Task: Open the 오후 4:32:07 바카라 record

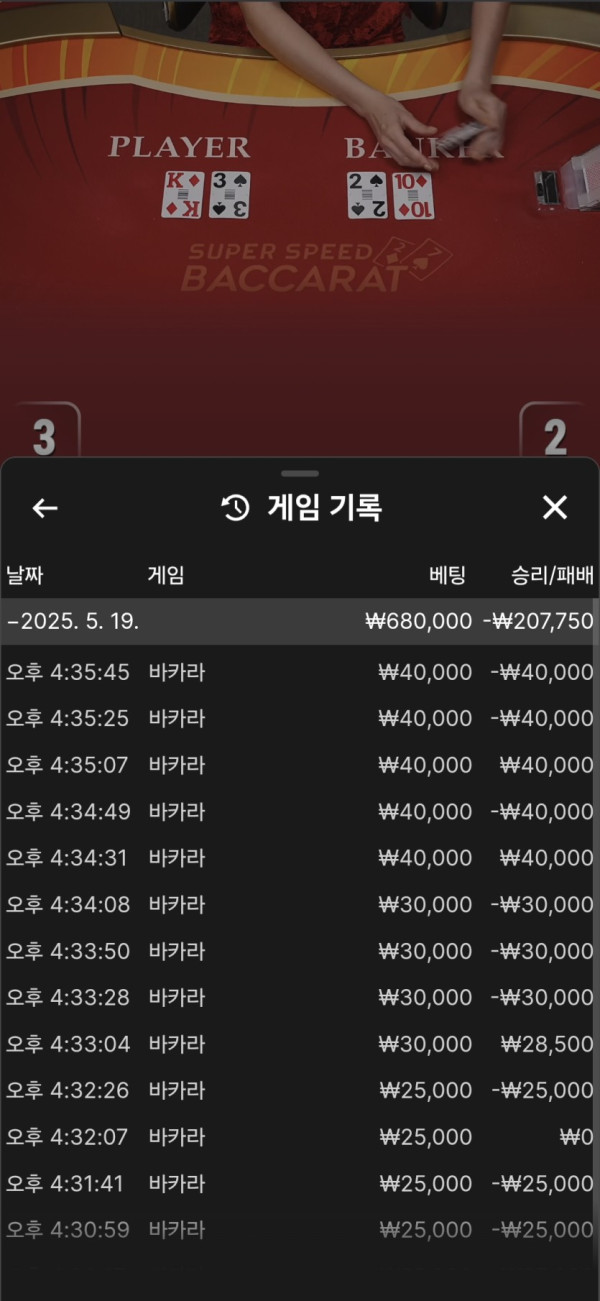Action: [x=299, y=1137]
